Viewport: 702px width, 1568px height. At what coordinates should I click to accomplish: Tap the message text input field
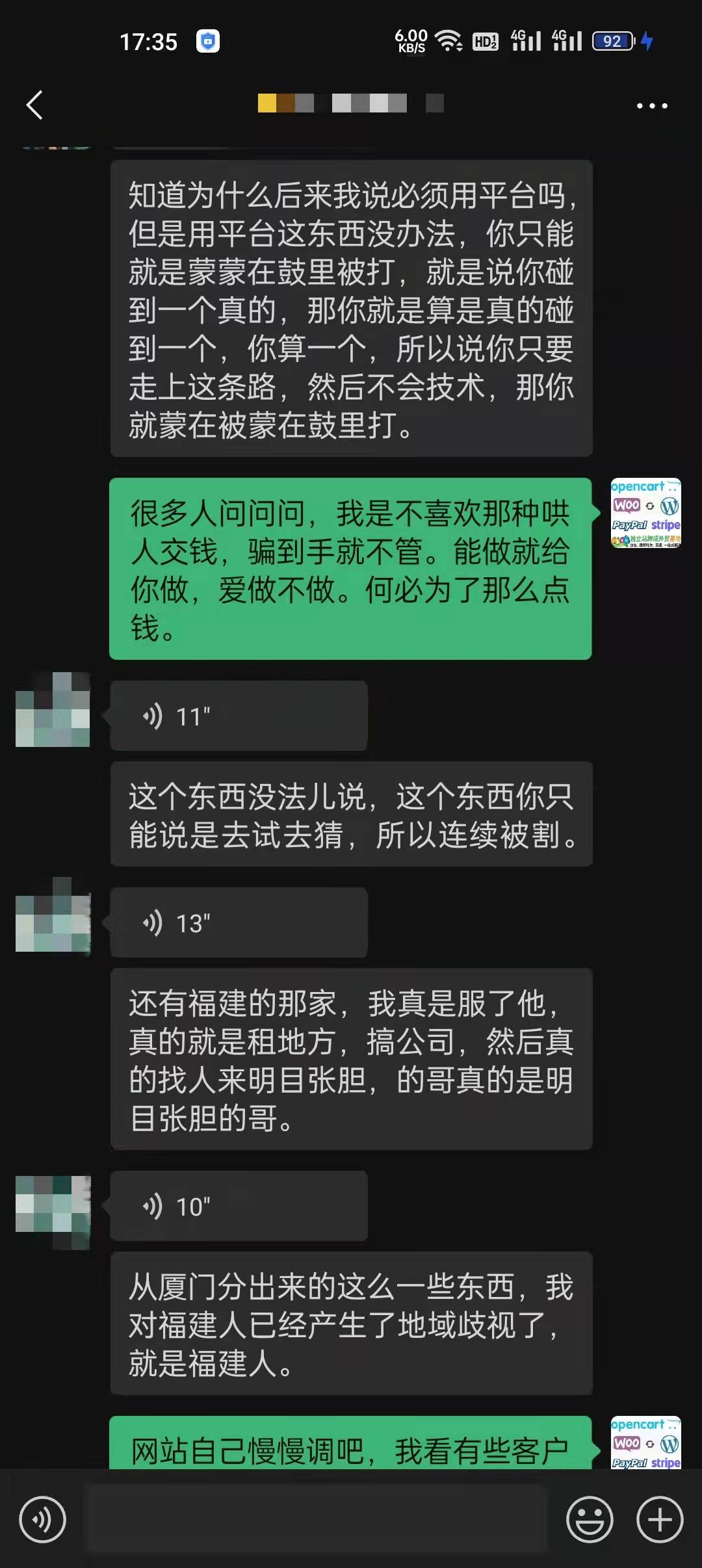click(x=316, y=1519)
